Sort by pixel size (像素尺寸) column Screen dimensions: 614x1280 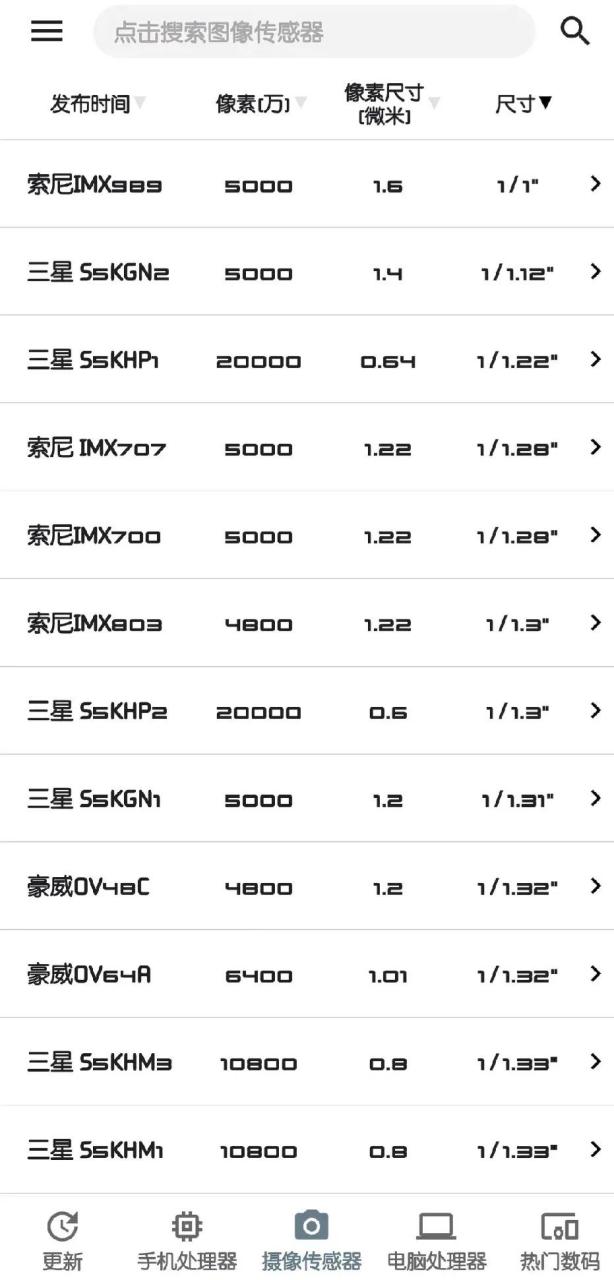point(391,103)
